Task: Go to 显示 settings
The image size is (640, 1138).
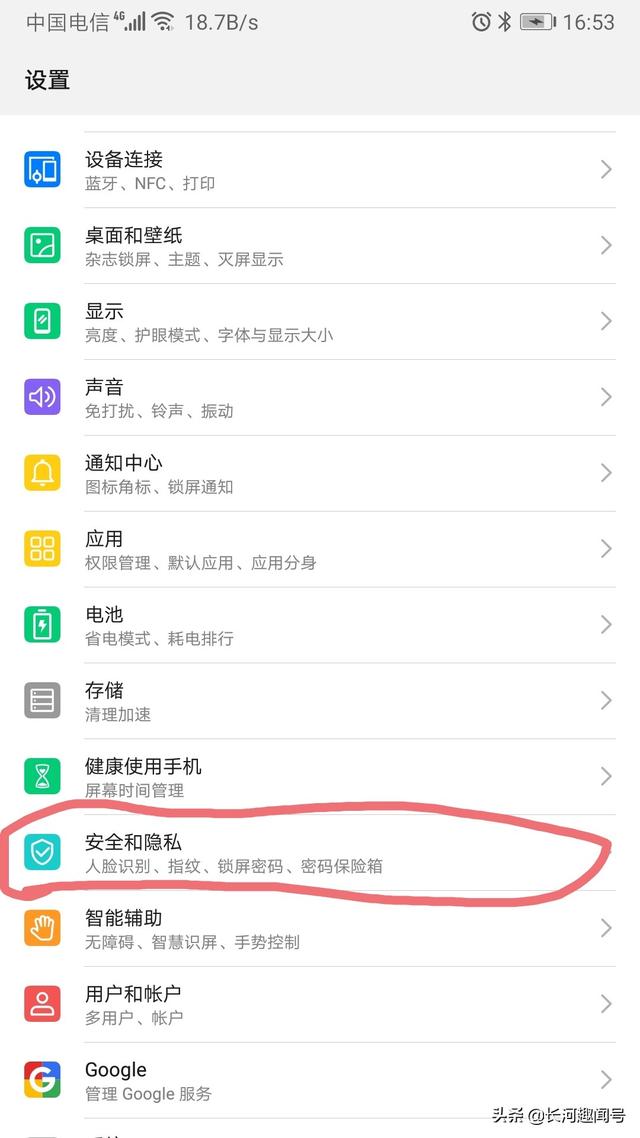Action: coord(320,322)
